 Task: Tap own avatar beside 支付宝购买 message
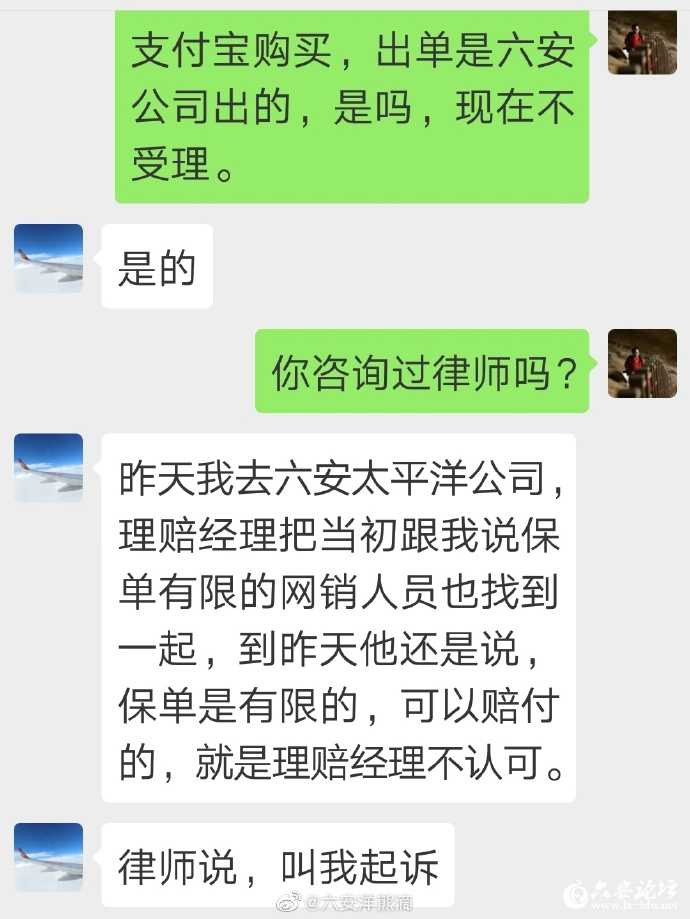[642, 41]
